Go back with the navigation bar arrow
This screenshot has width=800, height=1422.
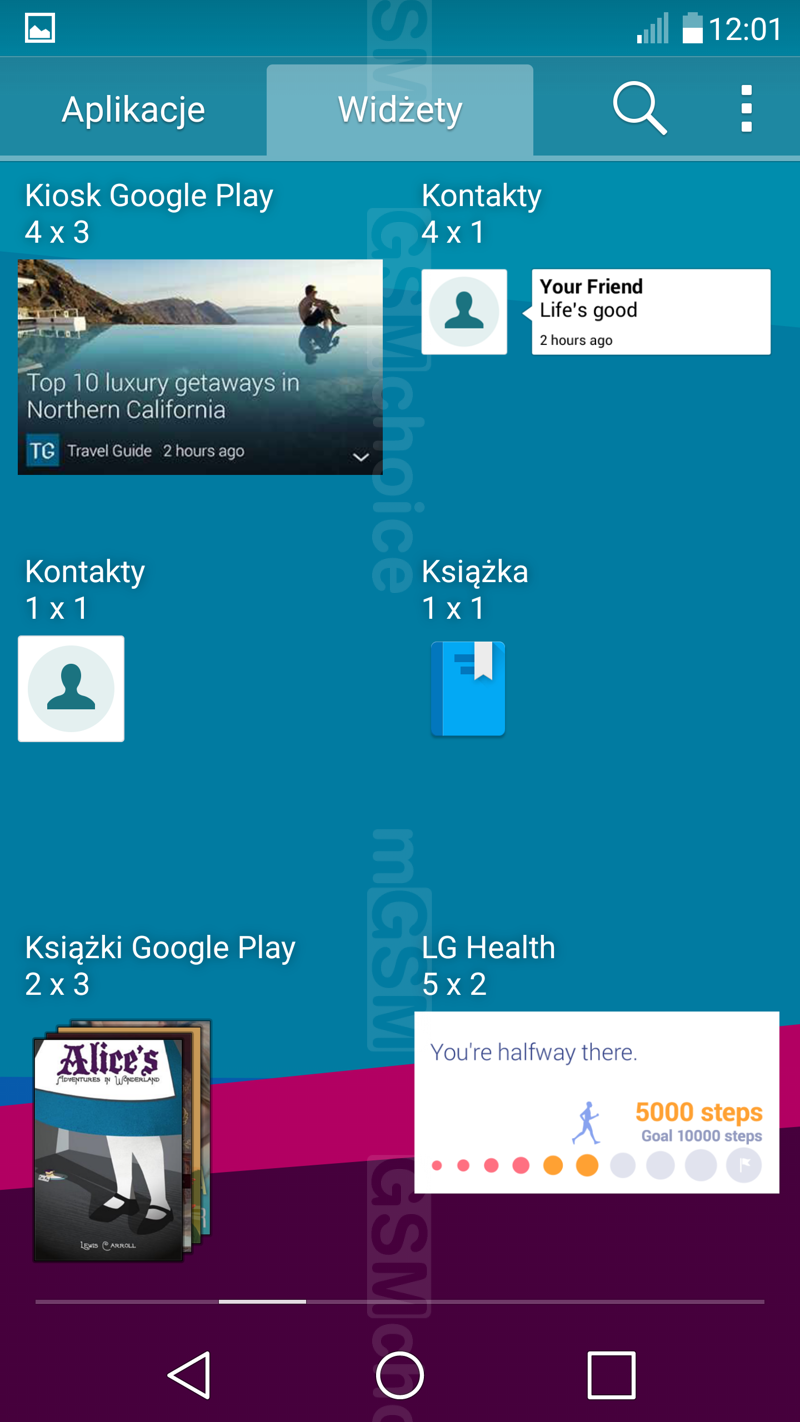tap(189, 1375)
